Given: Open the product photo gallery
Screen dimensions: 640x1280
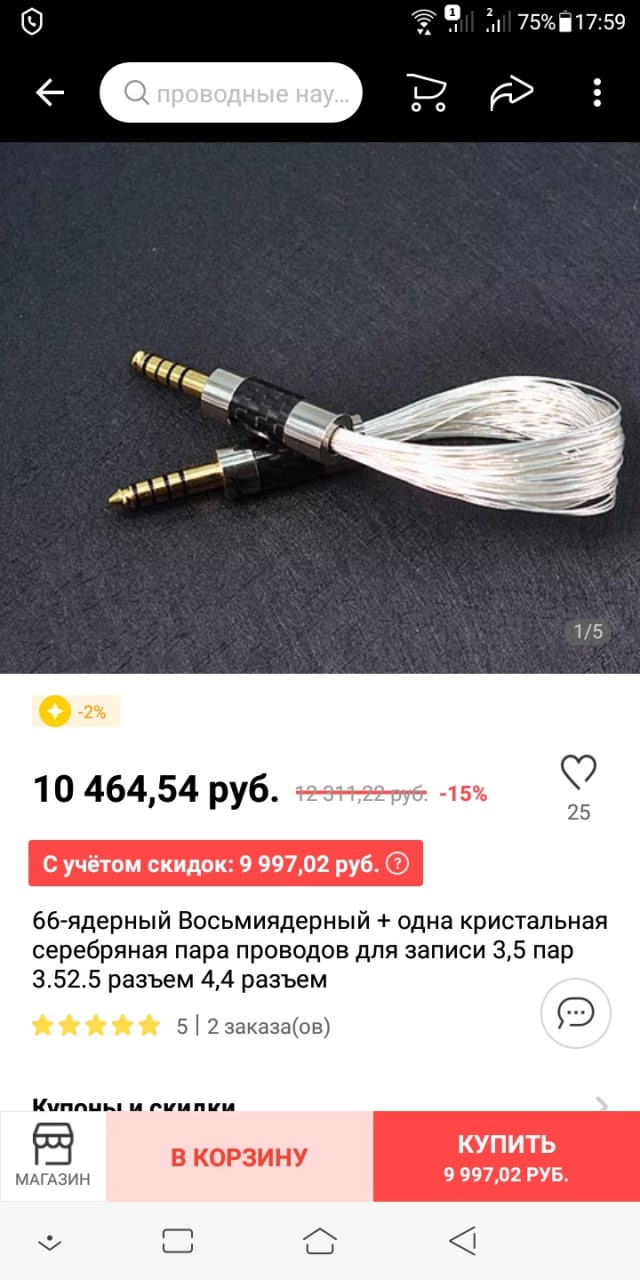Looking at the screenshot, I should click(320, 407).
